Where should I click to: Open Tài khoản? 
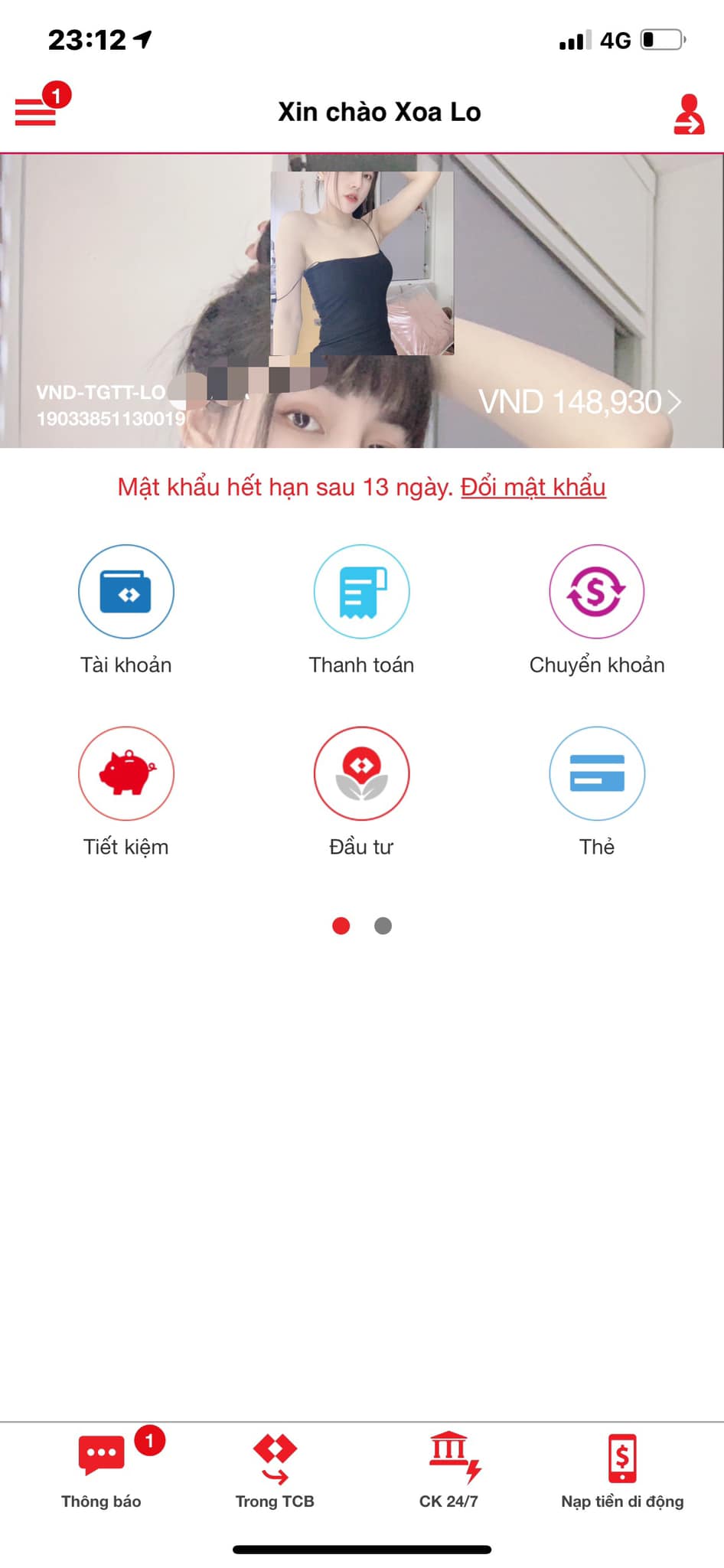(x=126, y=592)
